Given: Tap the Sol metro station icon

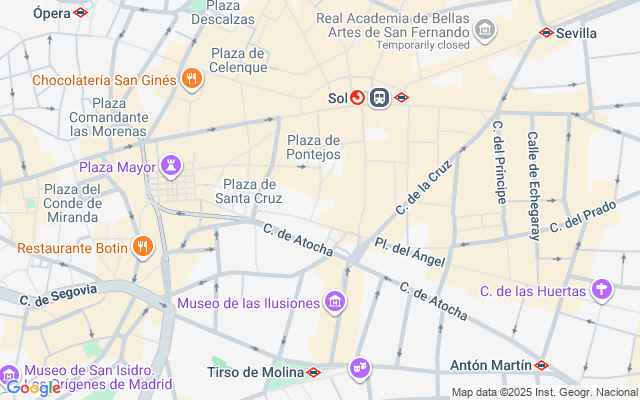Looking at the screenshot, I should [x=401, y=98].
